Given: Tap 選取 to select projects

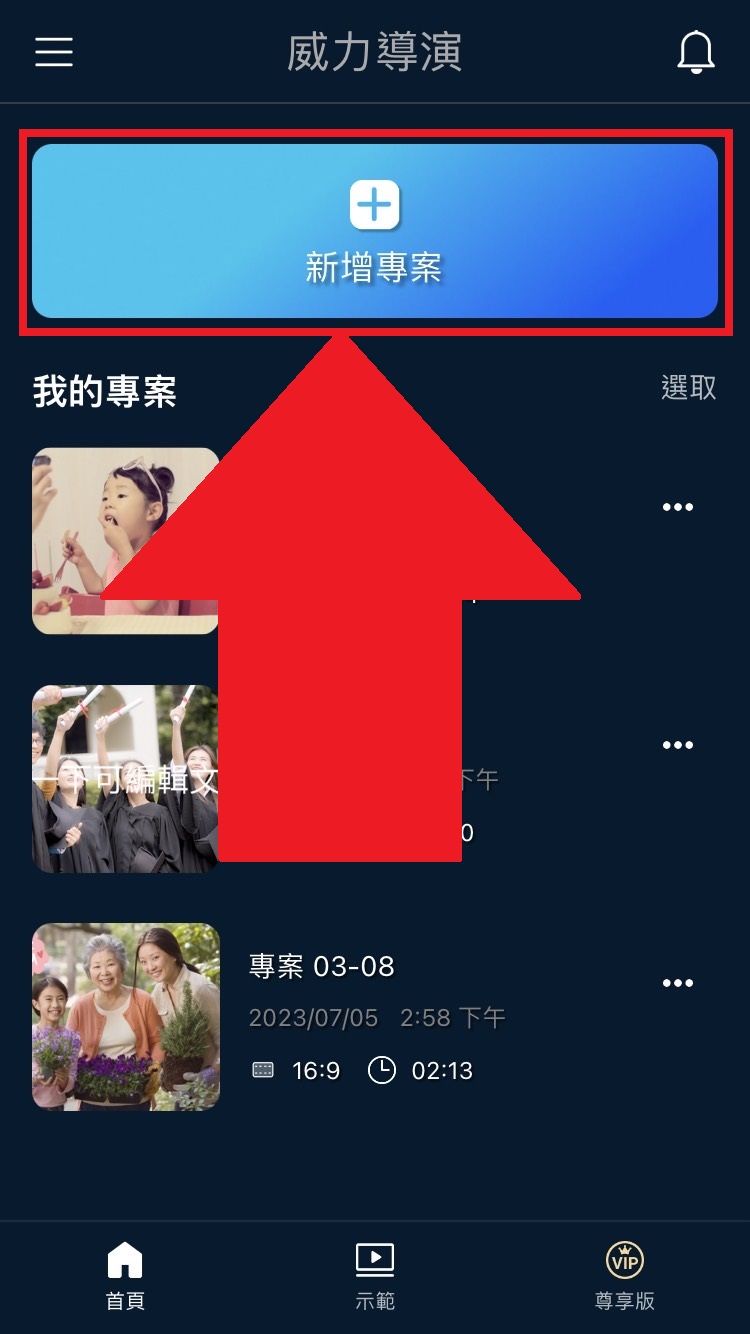Looking at the screenshot, I should coord(688,388).
